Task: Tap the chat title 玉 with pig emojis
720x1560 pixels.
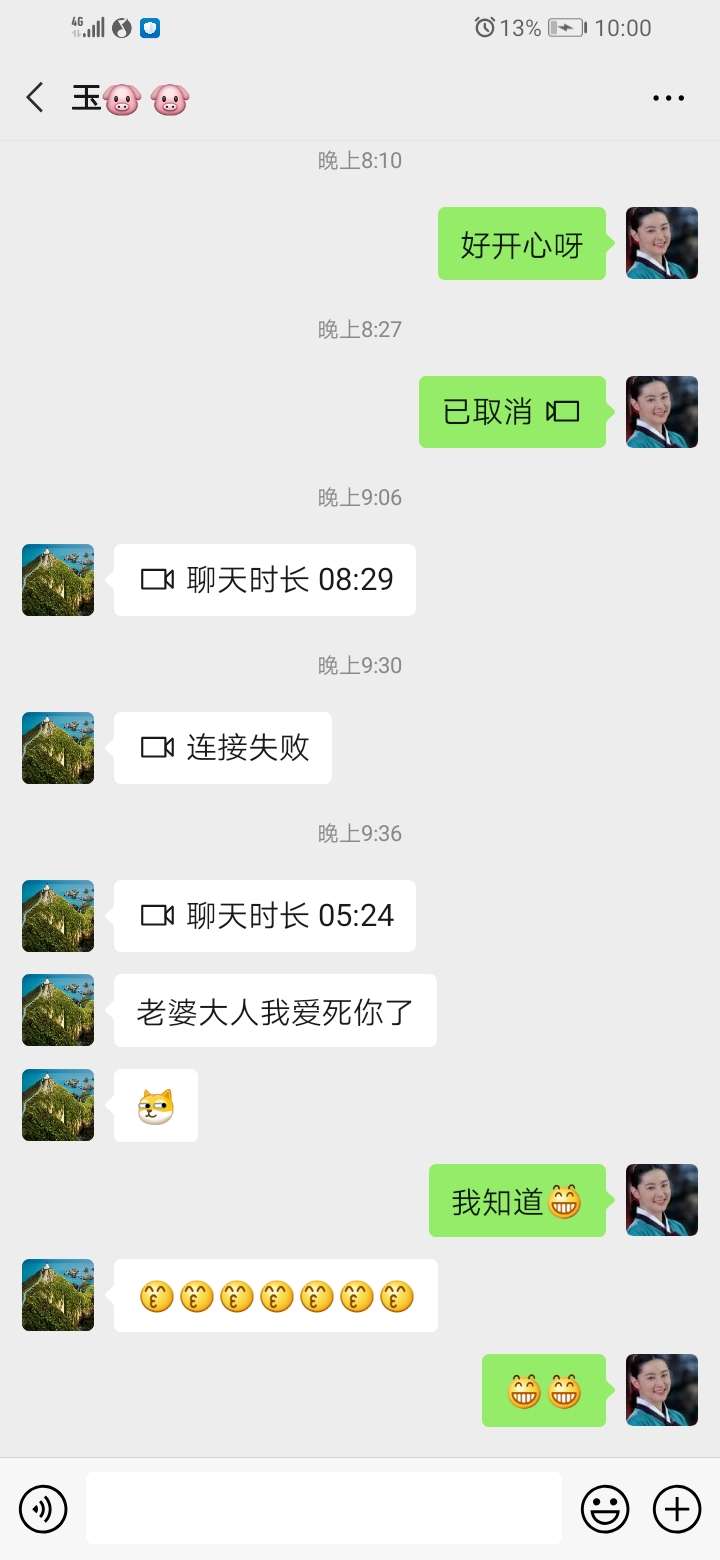Action: pos(130,97)
